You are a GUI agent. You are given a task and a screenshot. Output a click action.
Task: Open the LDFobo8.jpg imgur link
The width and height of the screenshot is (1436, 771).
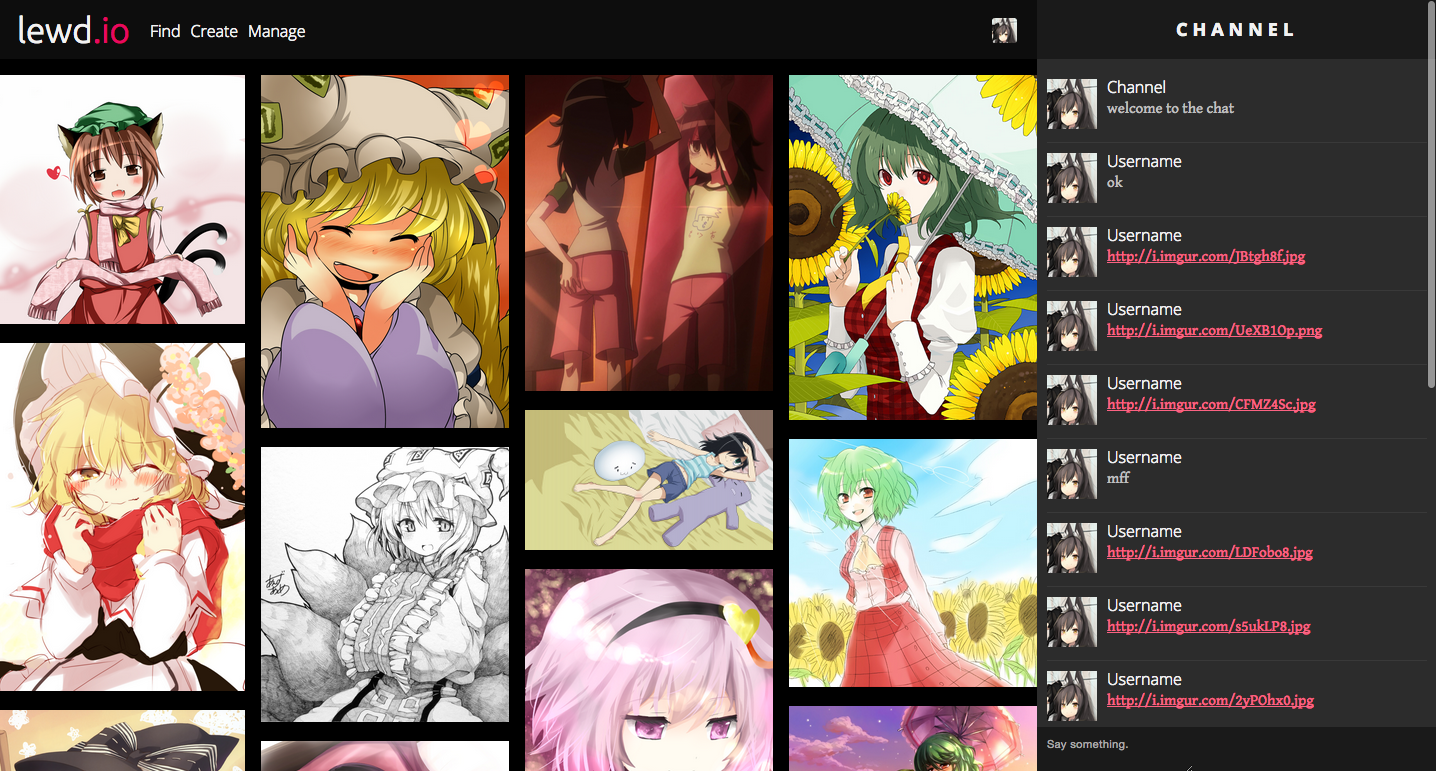coord(1209,552)
